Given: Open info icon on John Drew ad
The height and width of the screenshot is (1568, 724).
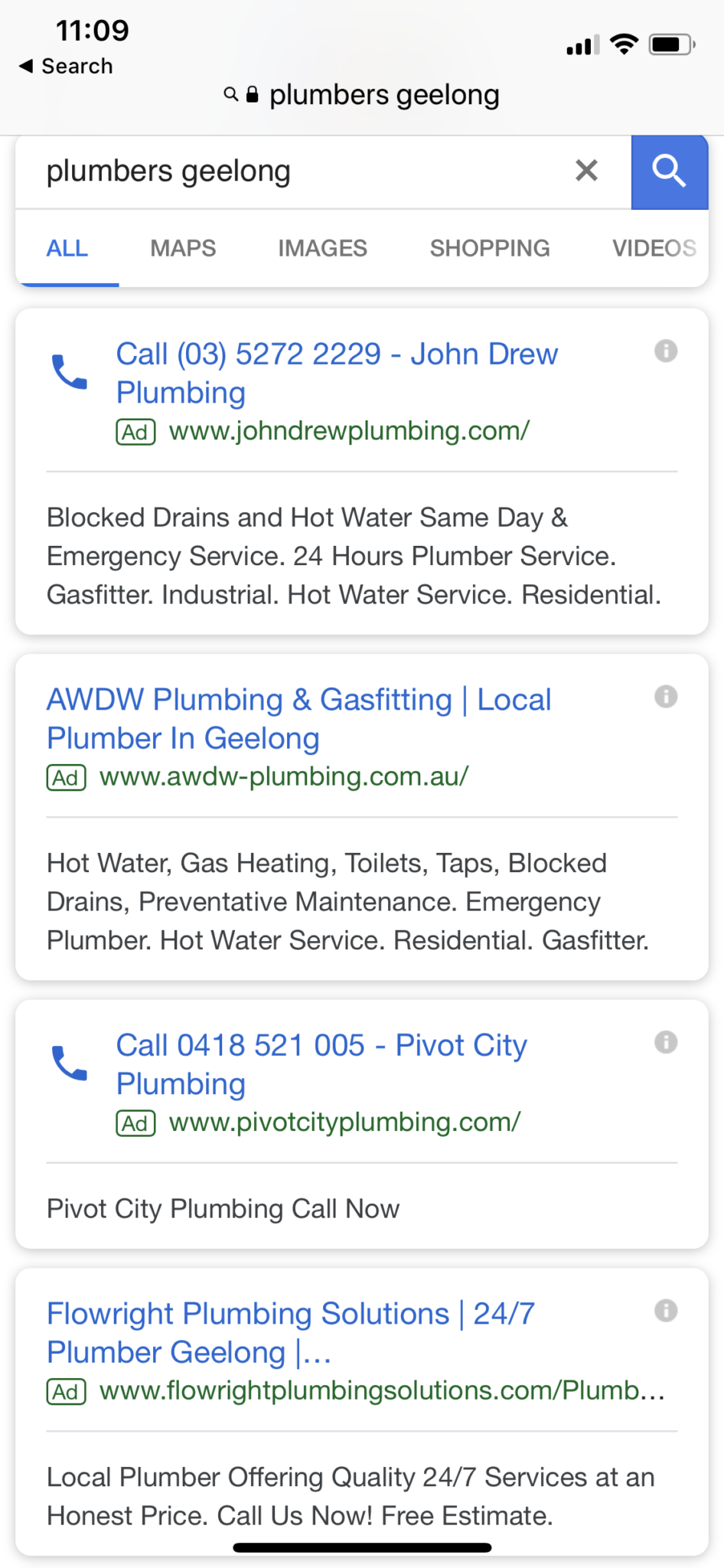Looking at the screenshot, I should click(x=666, y=351).
